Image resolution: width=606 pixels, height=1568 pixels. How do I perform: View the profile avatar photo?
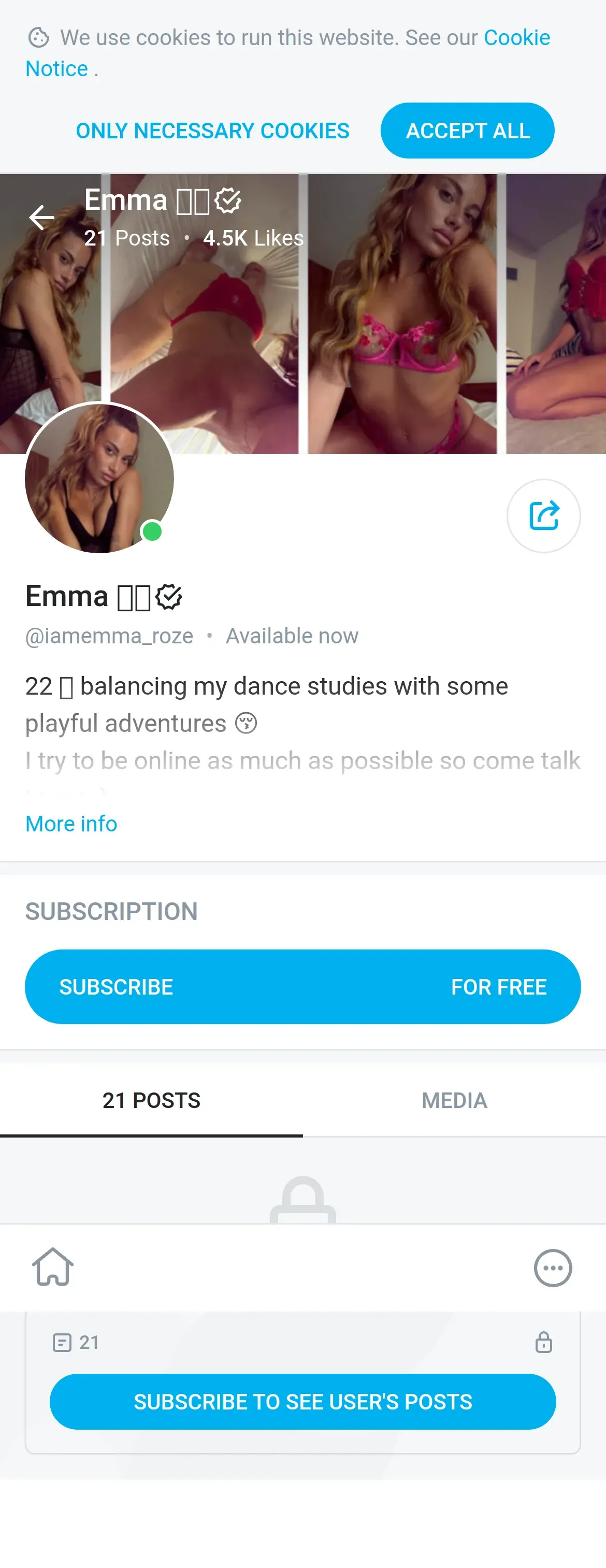99,478
